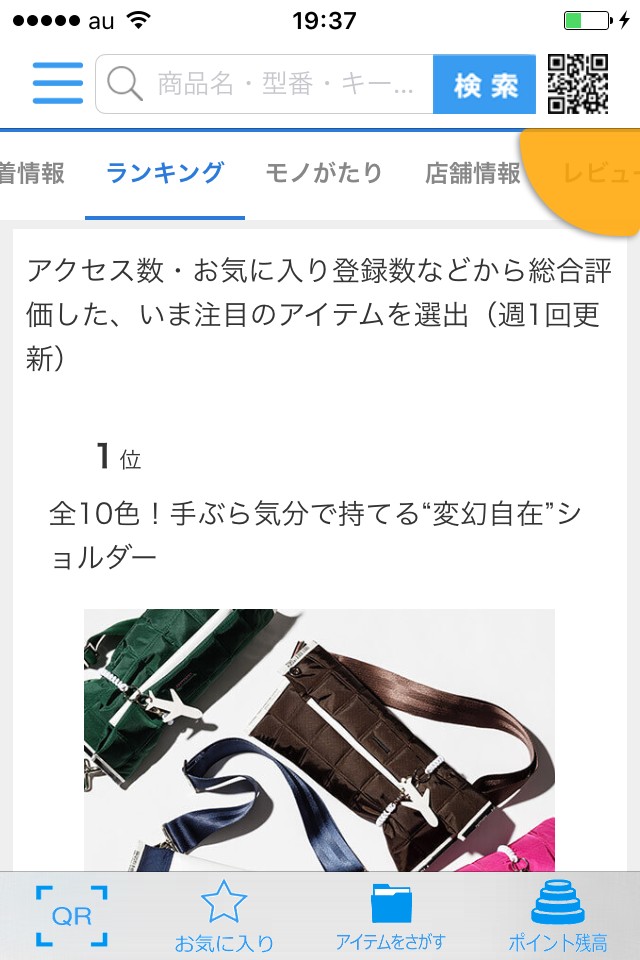Open the 新着情報 tab

30,173
